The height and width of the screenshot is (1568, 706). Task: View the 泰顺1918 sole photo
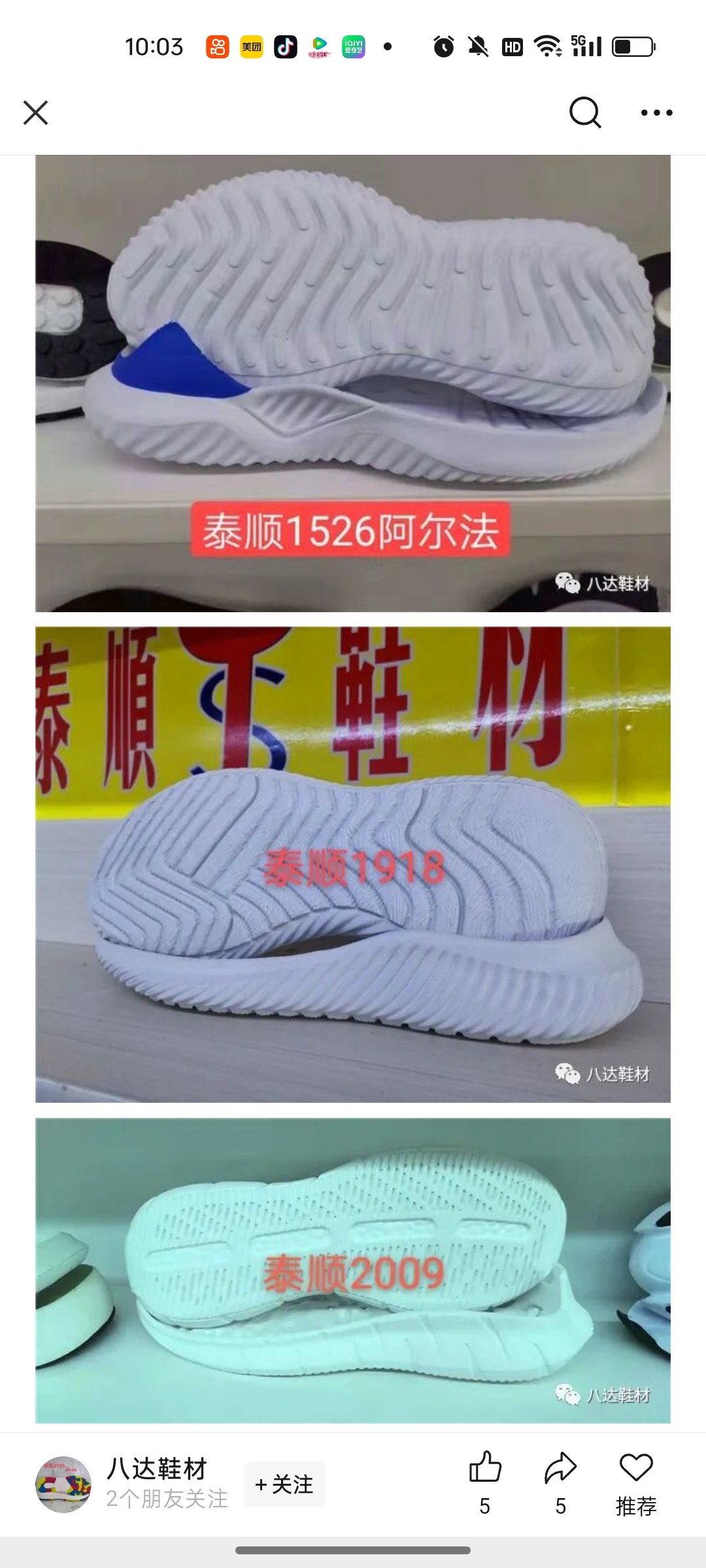pos(353,864)
